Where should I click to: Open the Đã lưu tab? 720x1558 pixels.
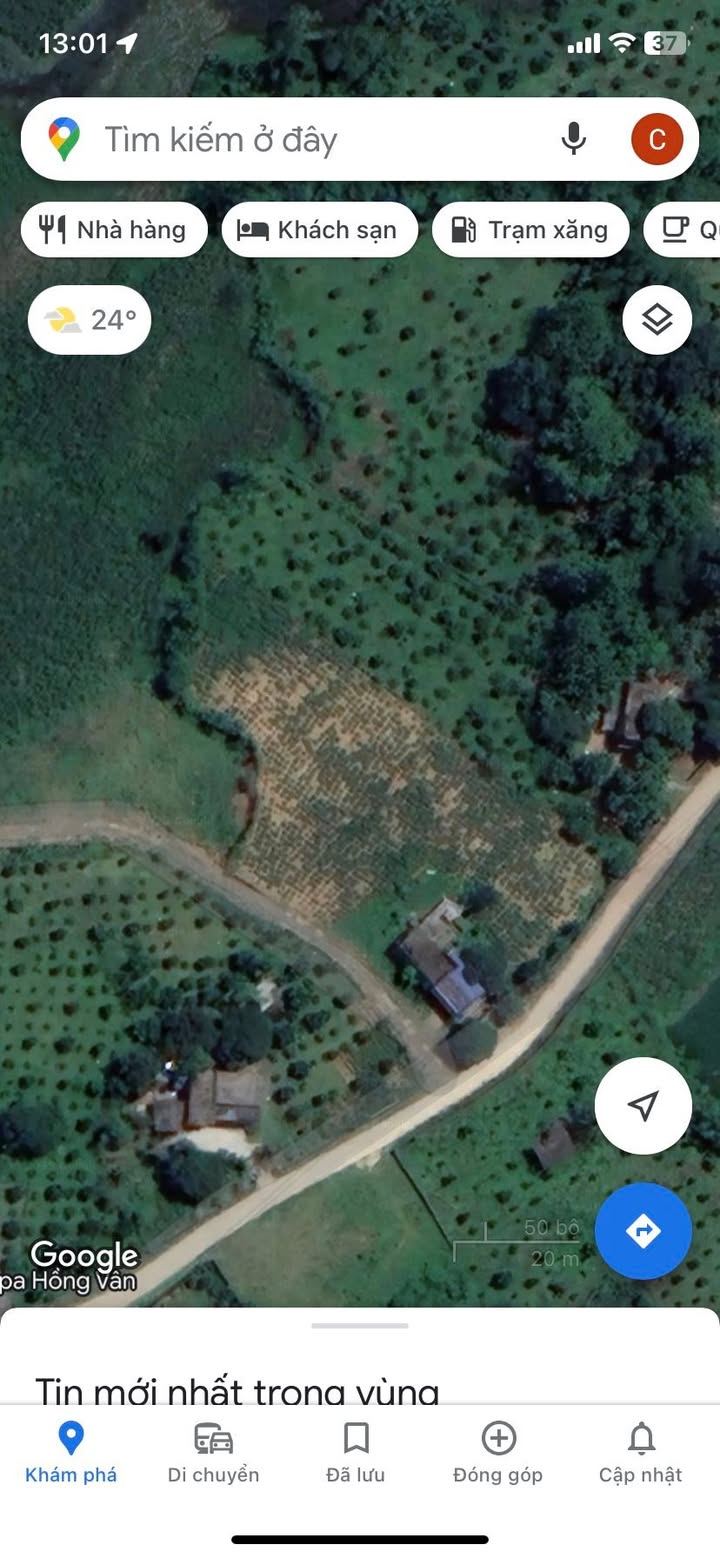(356, 1453)
